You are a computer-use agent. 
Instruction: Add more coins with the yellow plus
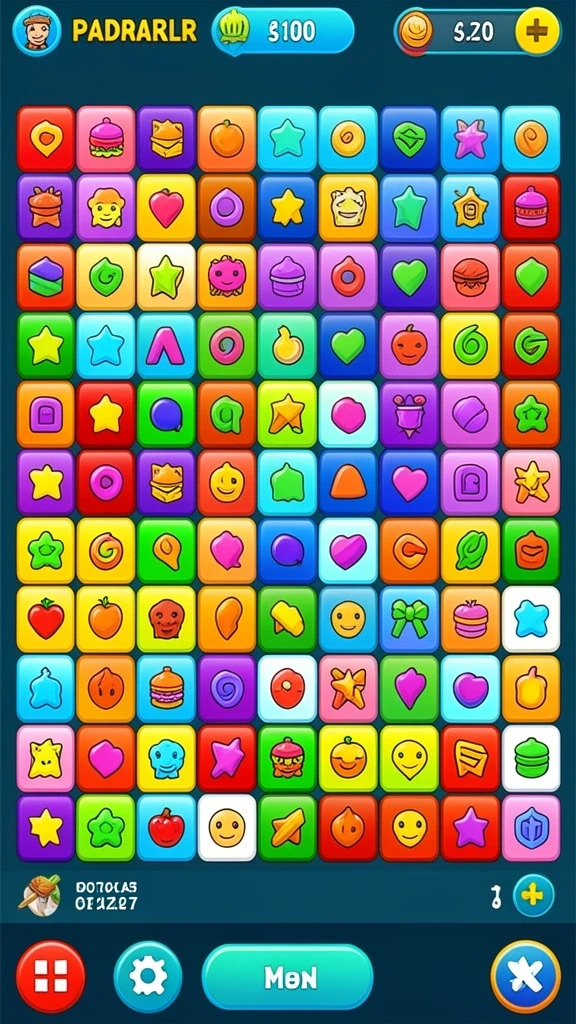click(537, 31)
